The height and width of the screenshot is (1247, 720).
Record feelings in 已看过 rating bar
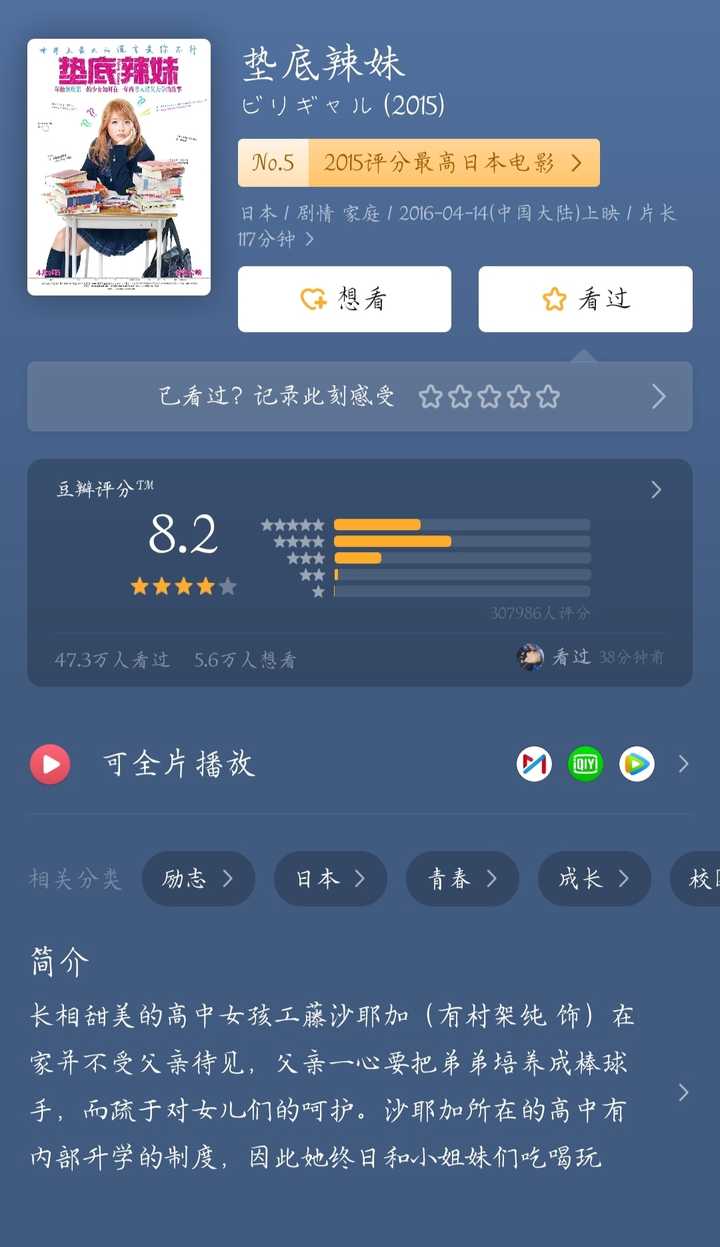click(x=359, y=397)
